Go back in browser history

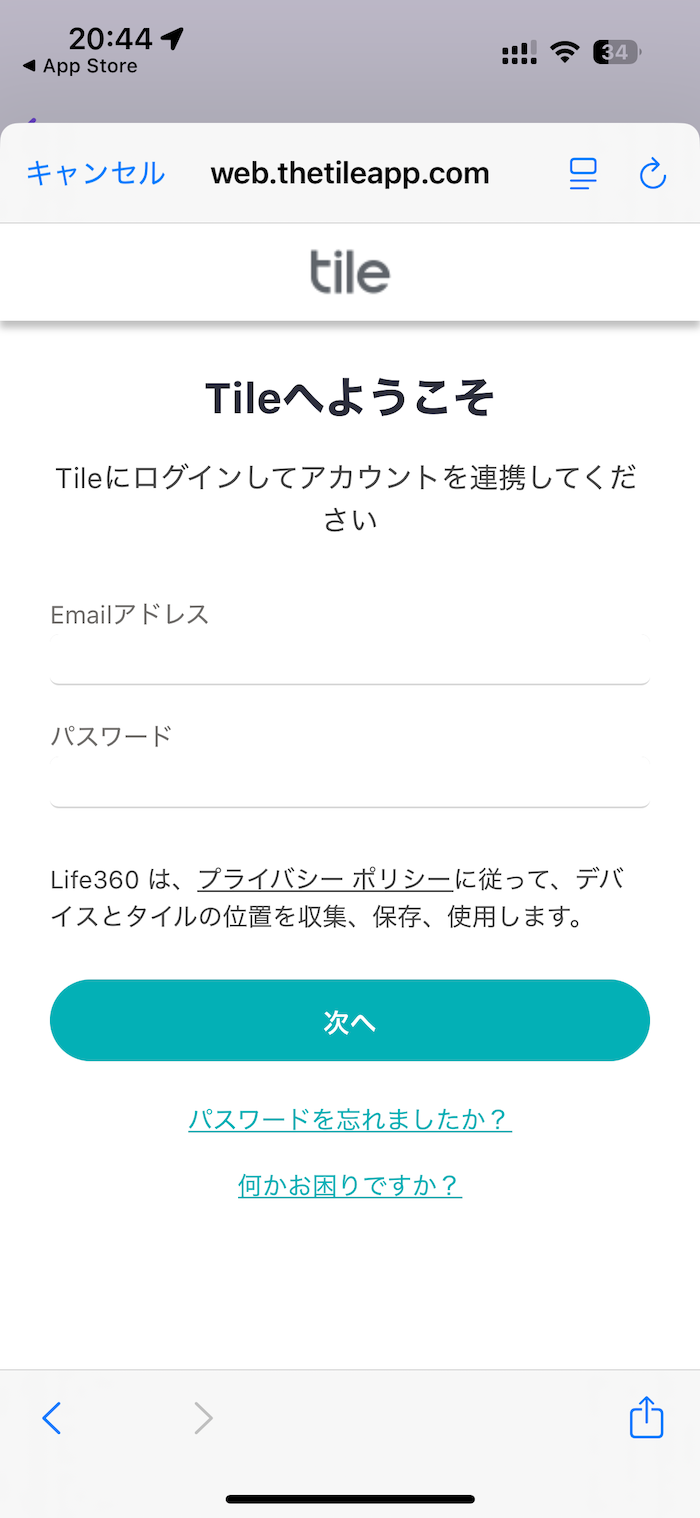point(52,1417)
